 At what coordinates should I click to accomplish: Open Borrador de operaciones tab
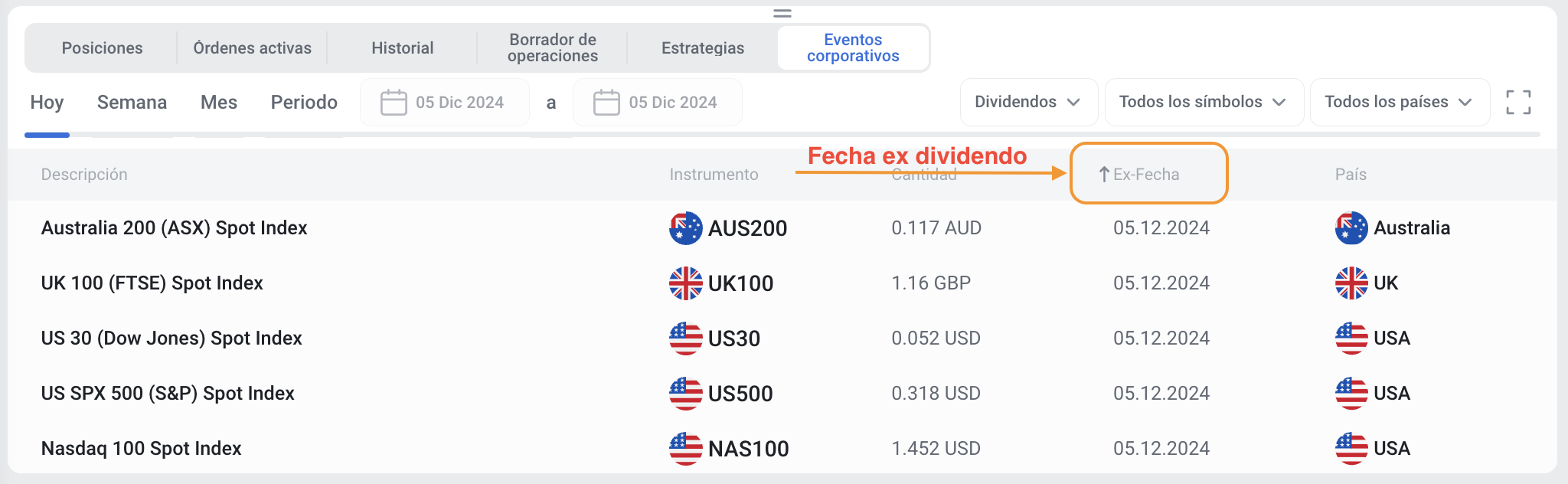pyautogui.click(x=552, y=48)
